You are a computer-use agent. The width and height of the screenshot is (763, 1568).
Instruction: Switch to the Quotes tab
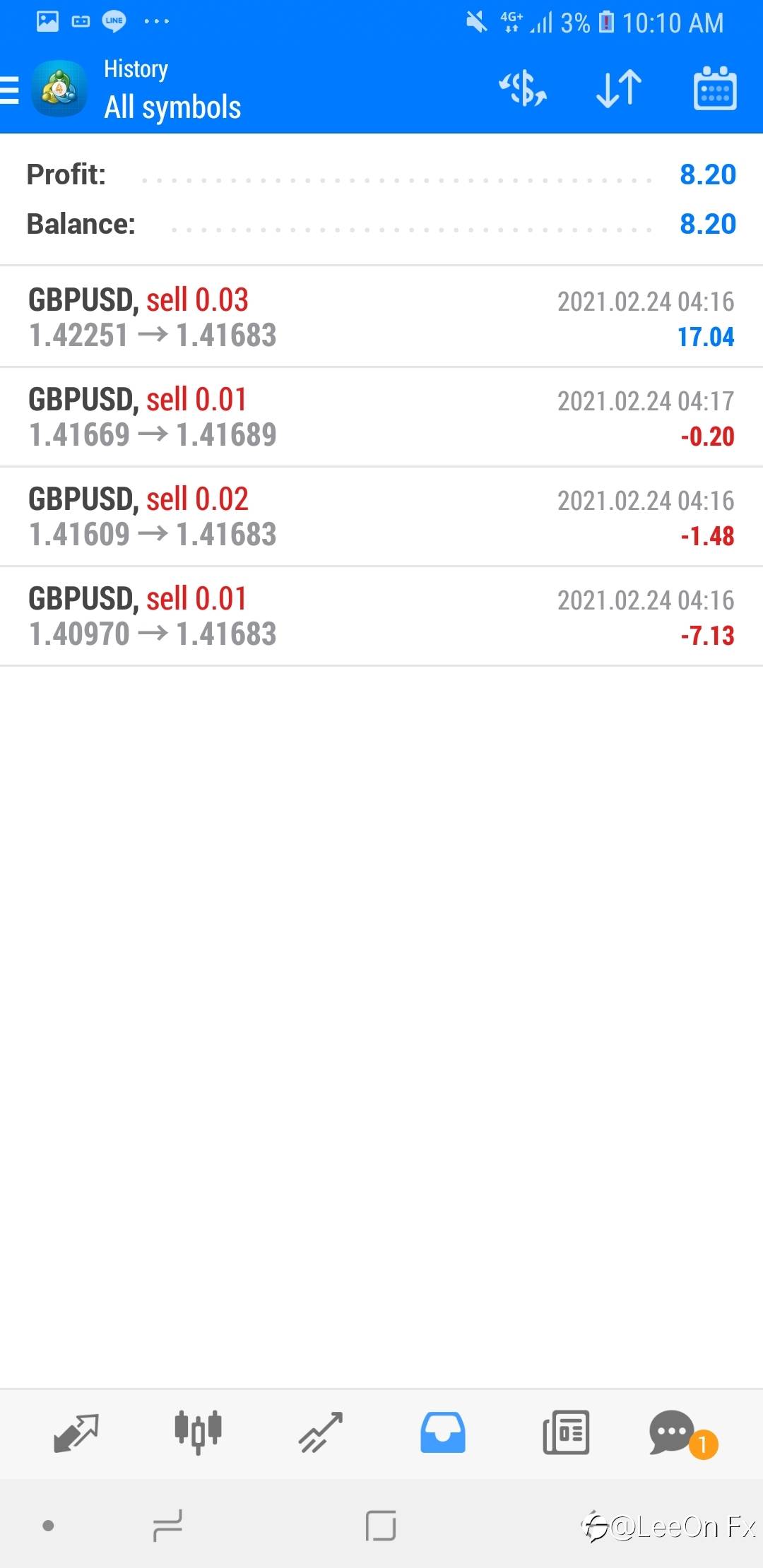(76, 1432)
